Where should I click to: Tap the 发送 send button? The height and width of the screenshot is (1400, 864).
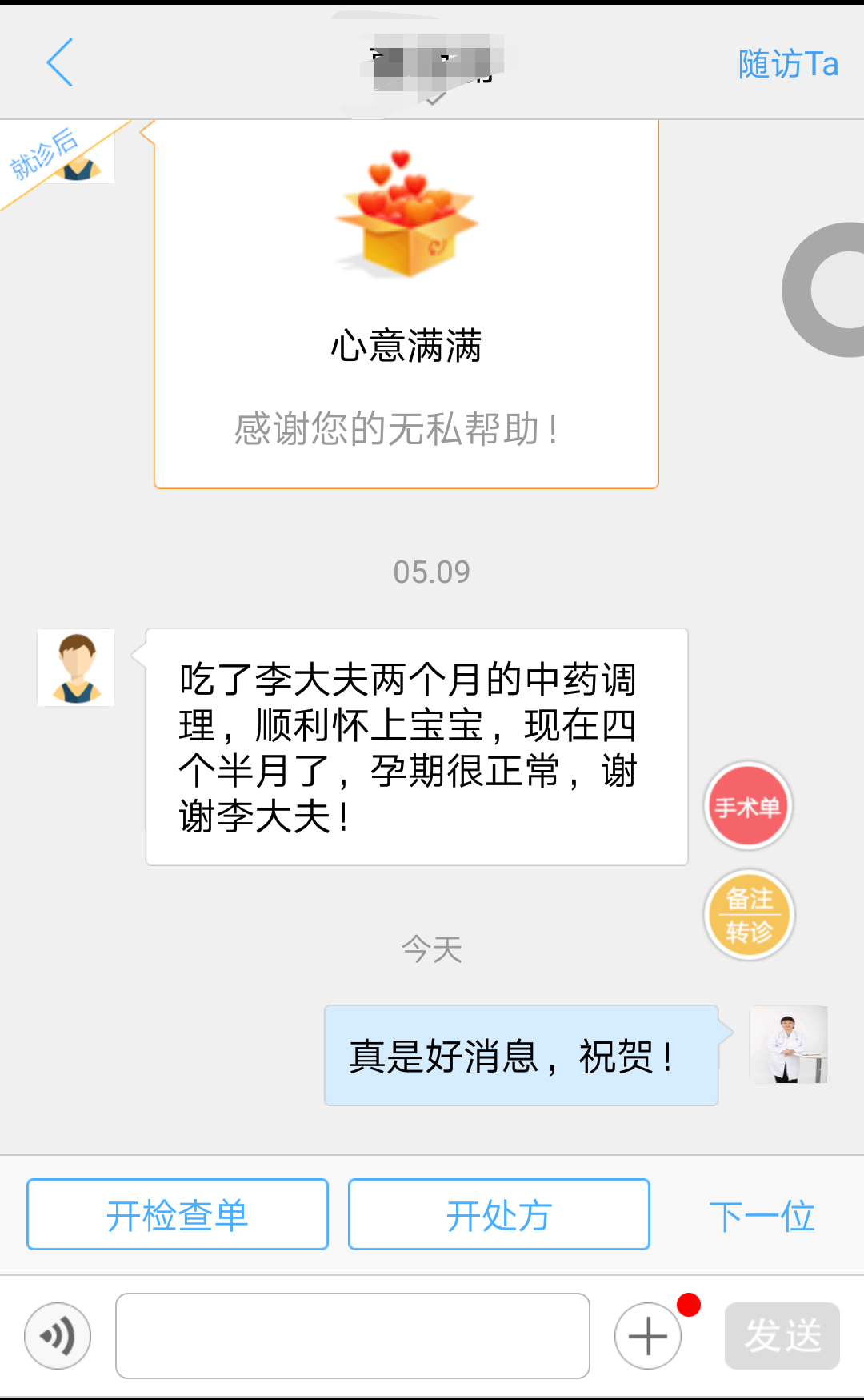point(782,1335)
